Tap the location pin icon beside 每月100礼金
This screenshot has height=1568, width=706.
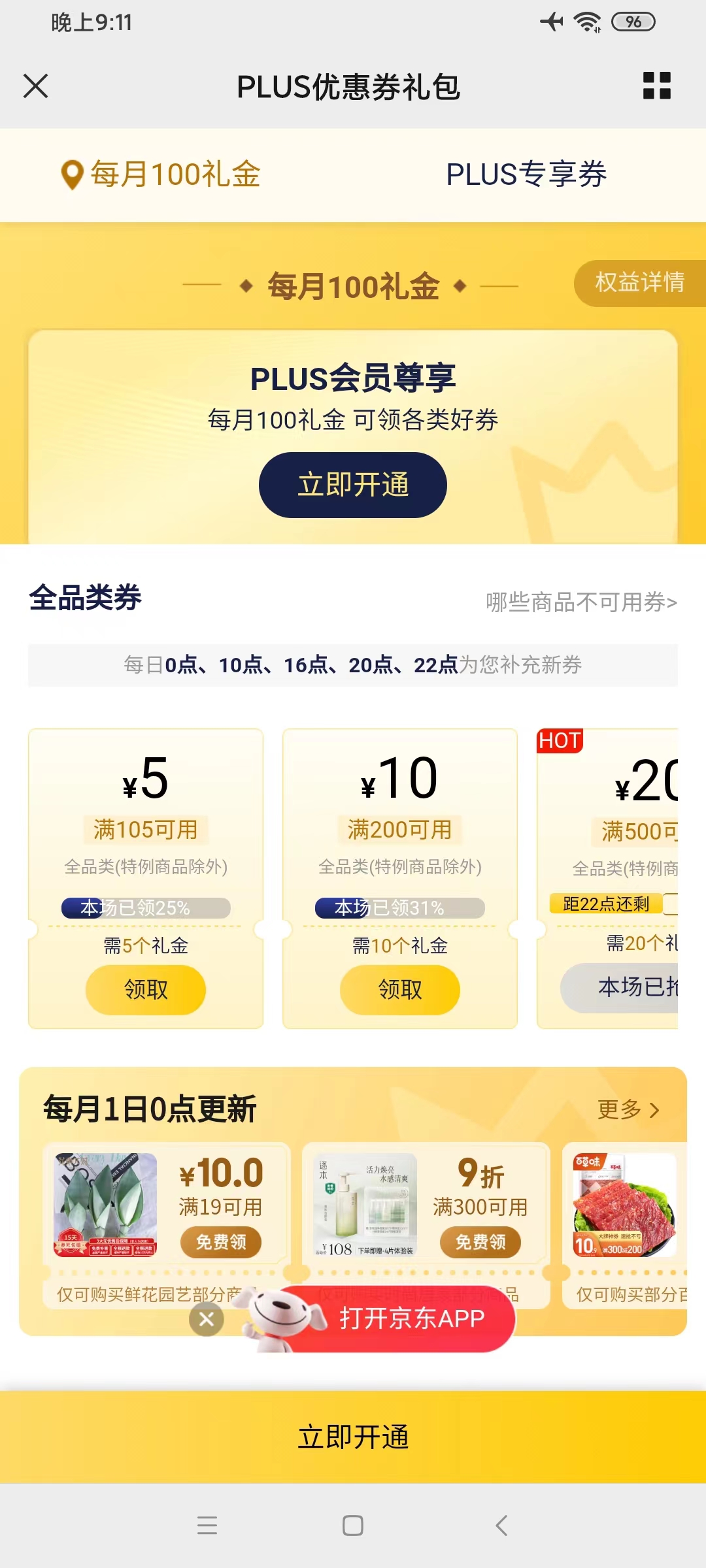(70, 174)
